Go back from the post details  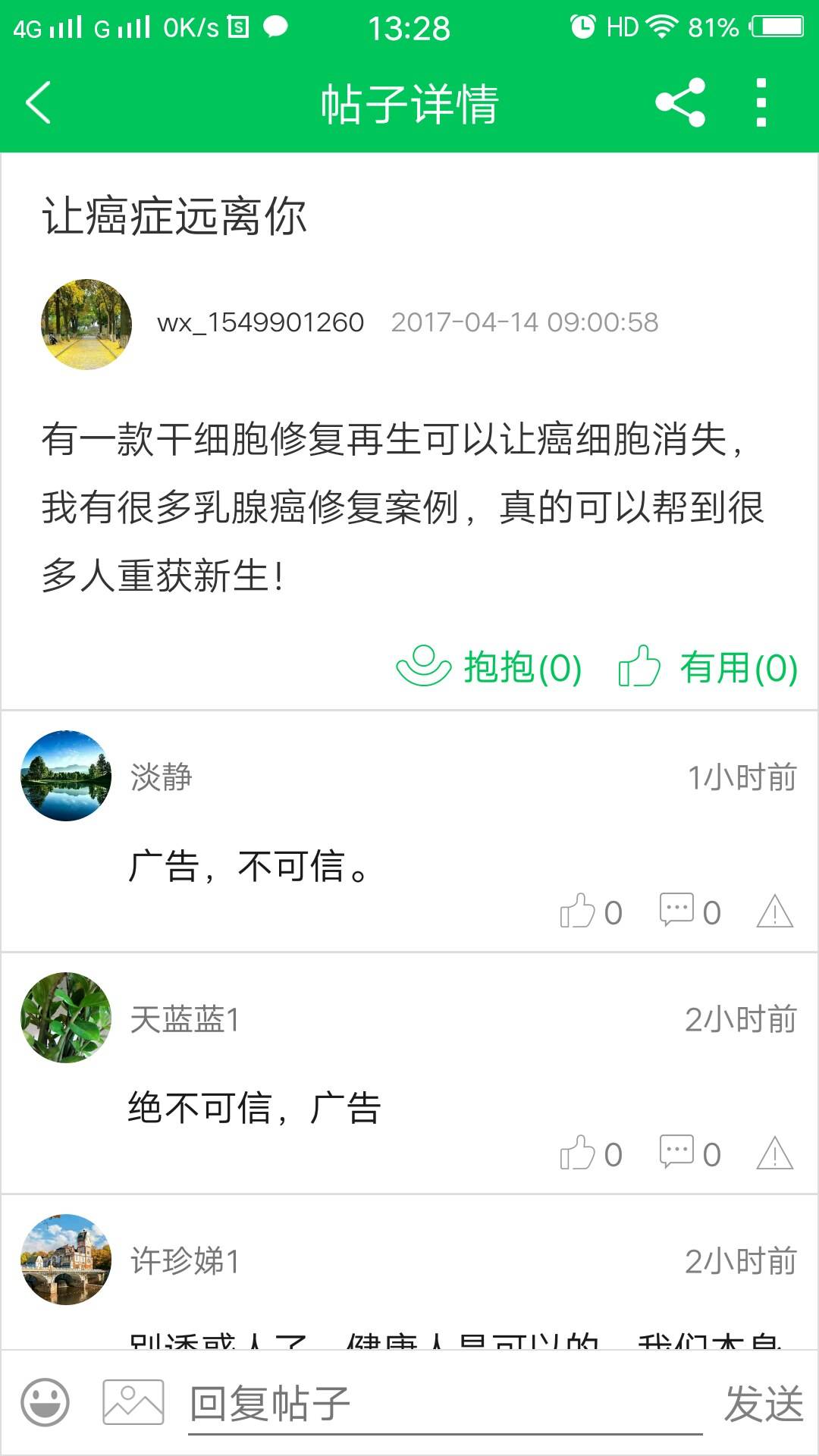pyautogui.click(x=38, y=102)
